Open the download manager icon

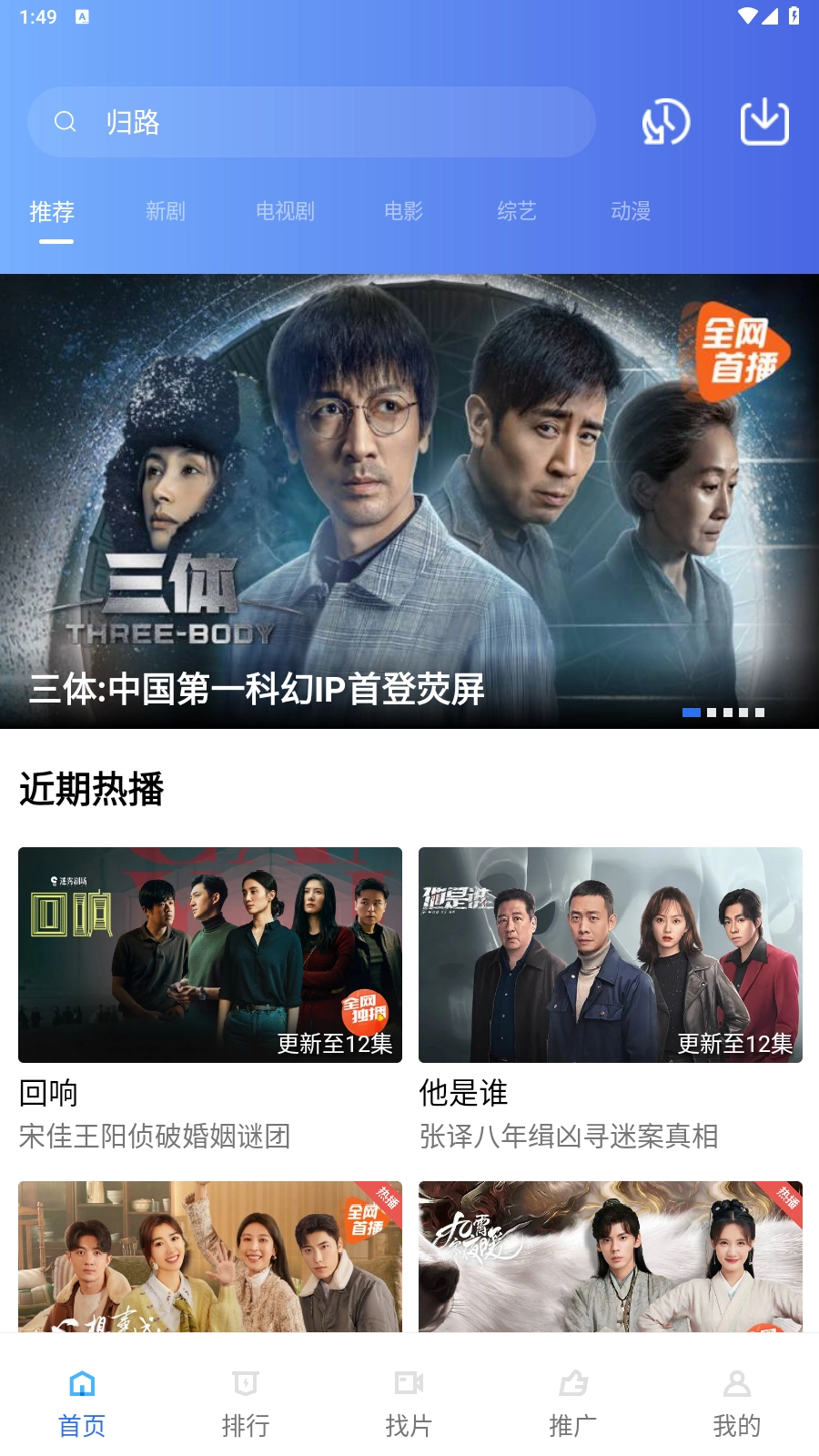point(764,121)
